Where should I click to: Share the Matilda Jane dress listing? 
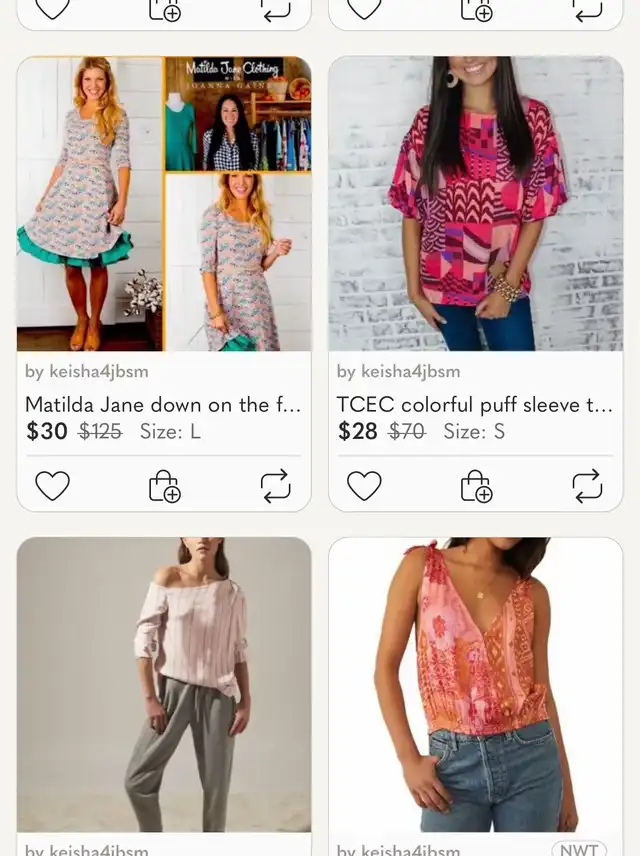275,486
